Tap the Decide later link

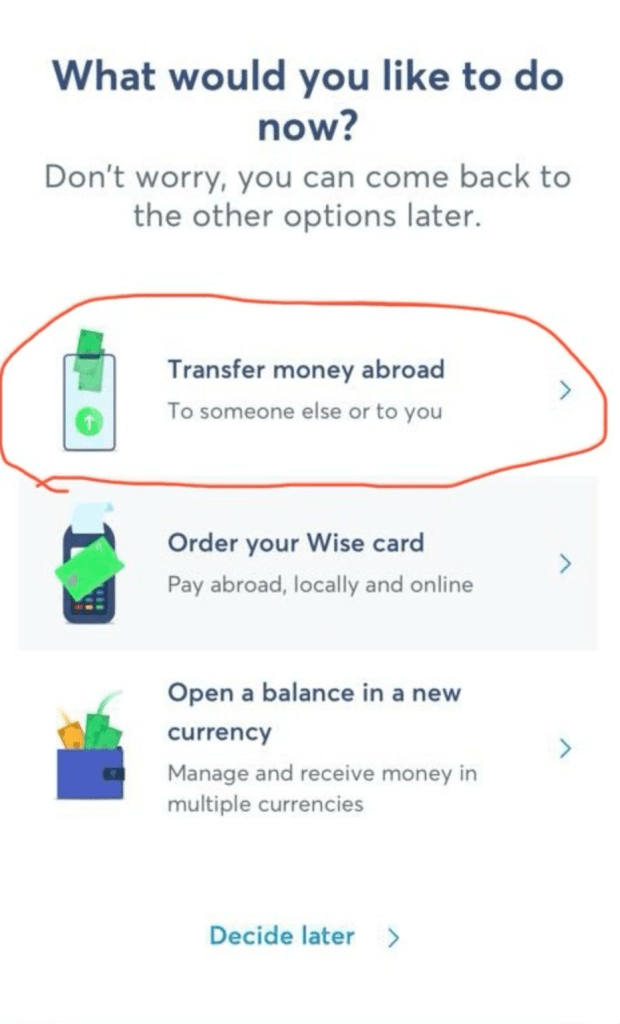304,936
